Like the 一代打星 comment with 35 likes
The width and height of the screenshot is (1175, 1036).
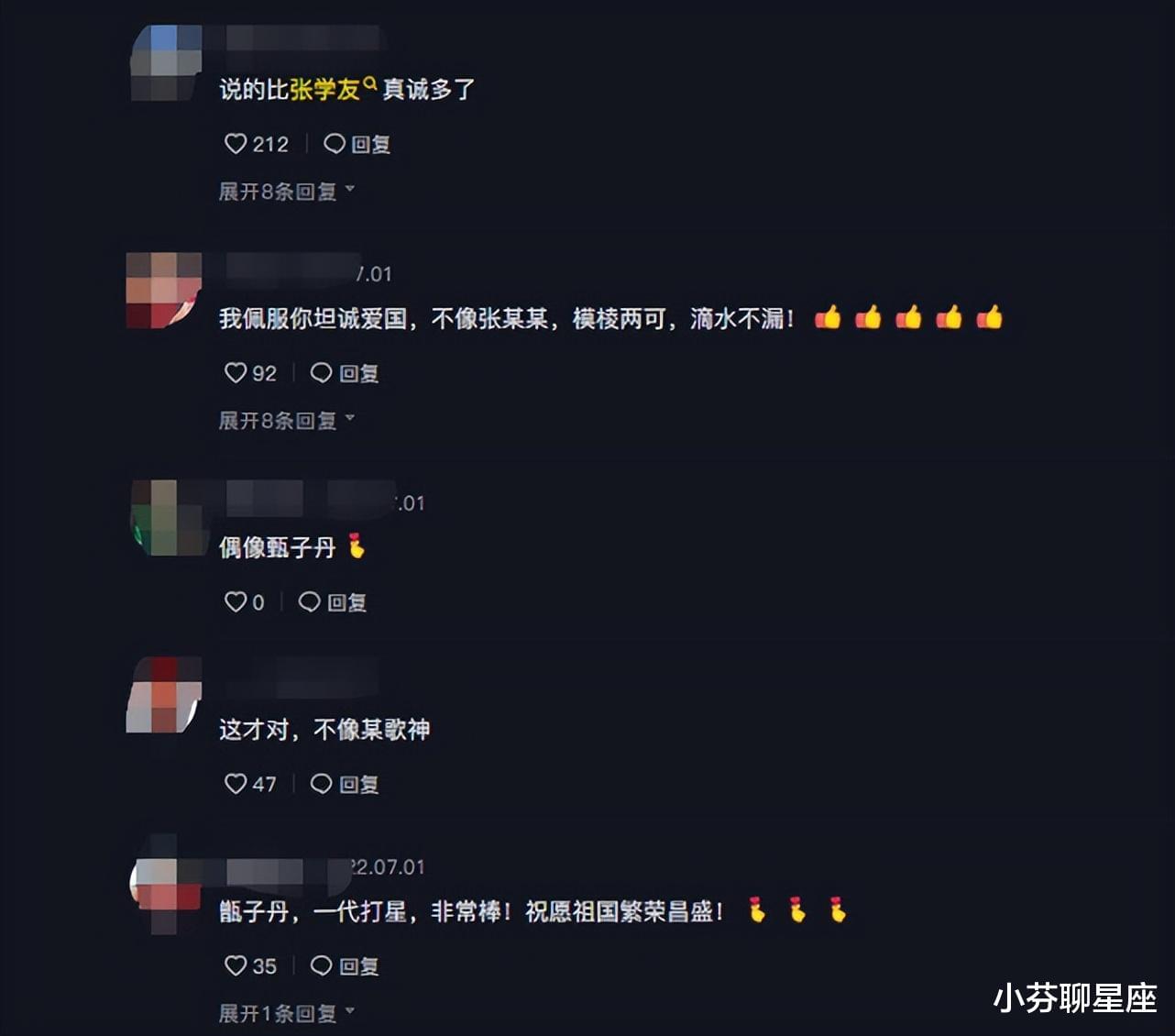point(236,965)
